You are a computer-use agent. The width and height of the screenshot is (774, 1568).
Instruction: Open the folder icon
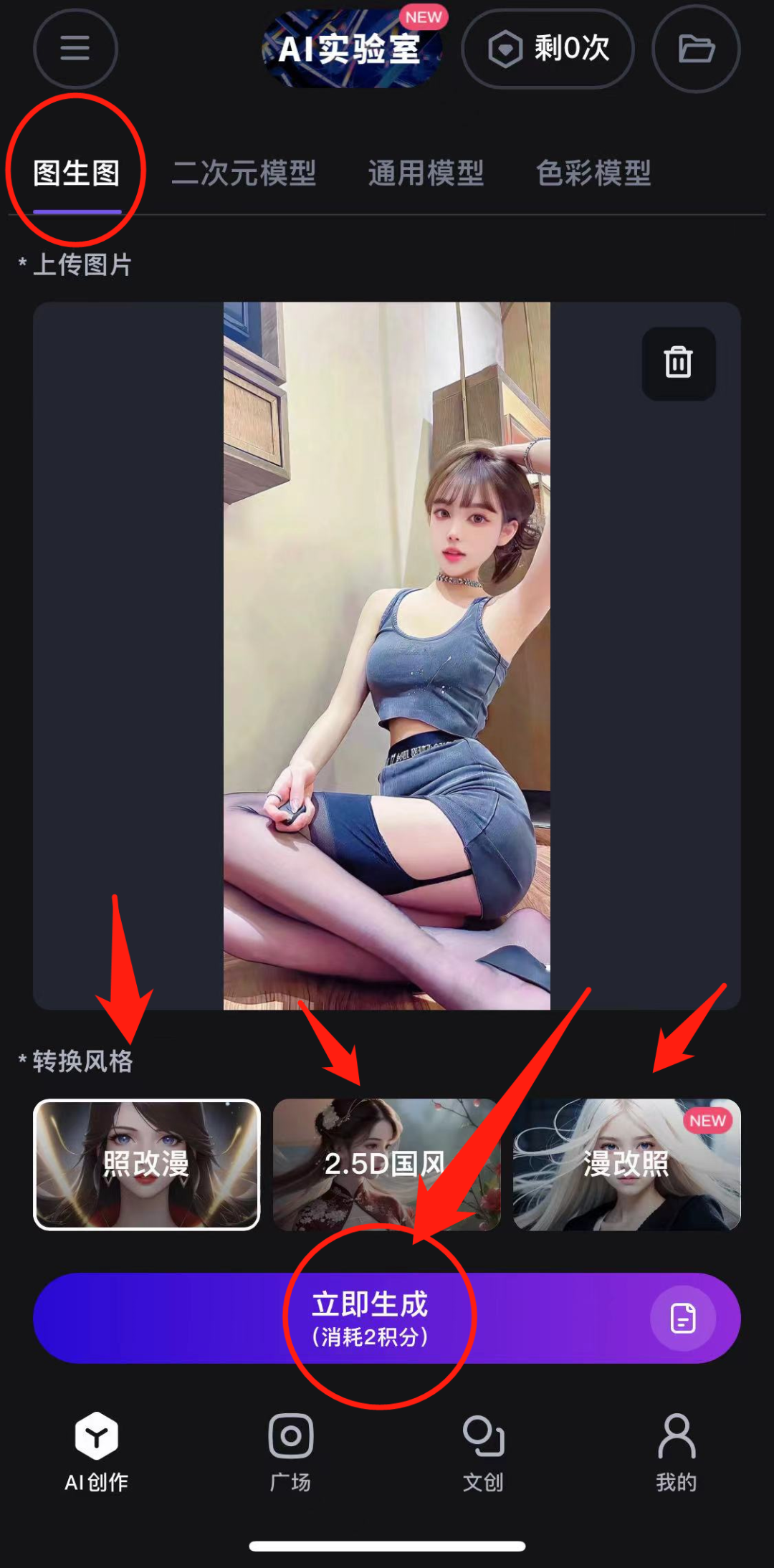[696, 49]
